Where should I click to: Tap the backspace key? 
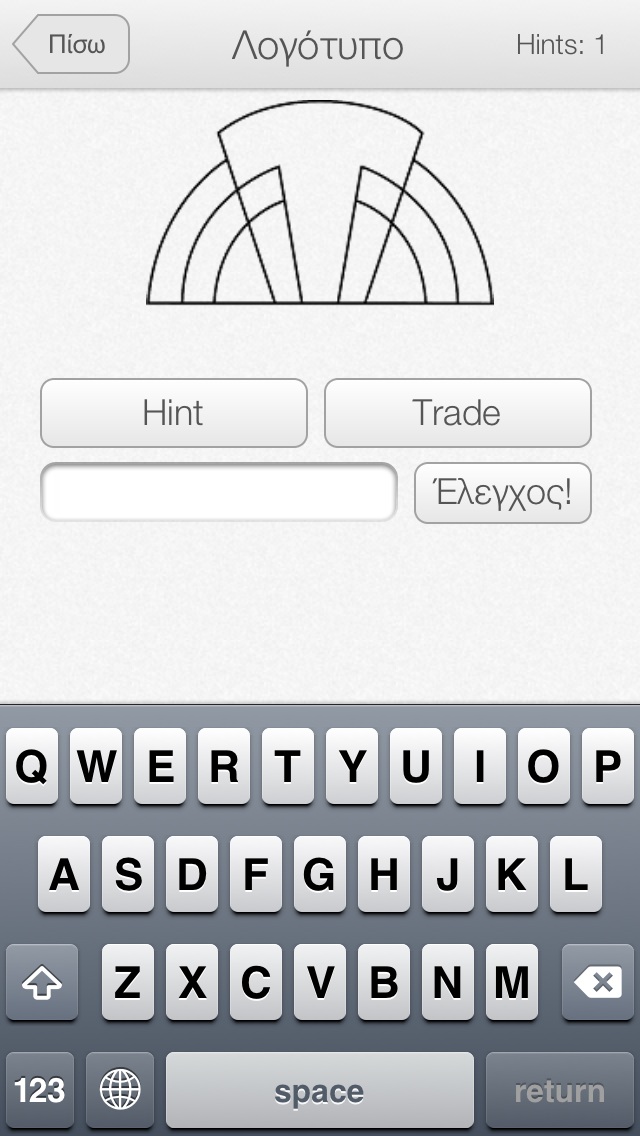click(598, 982)
